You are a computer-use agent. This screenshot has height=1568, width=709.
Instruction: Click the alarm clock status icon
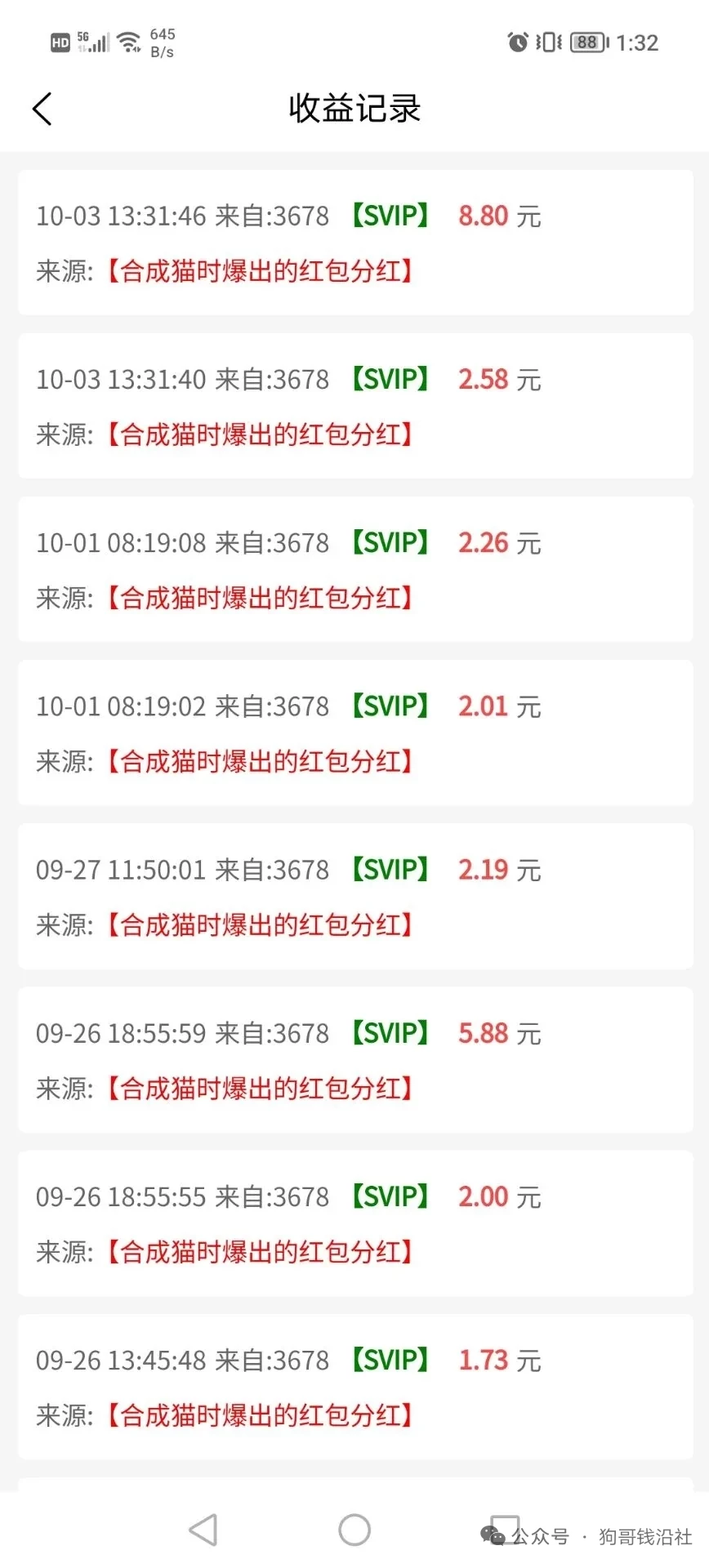point(516,41)
